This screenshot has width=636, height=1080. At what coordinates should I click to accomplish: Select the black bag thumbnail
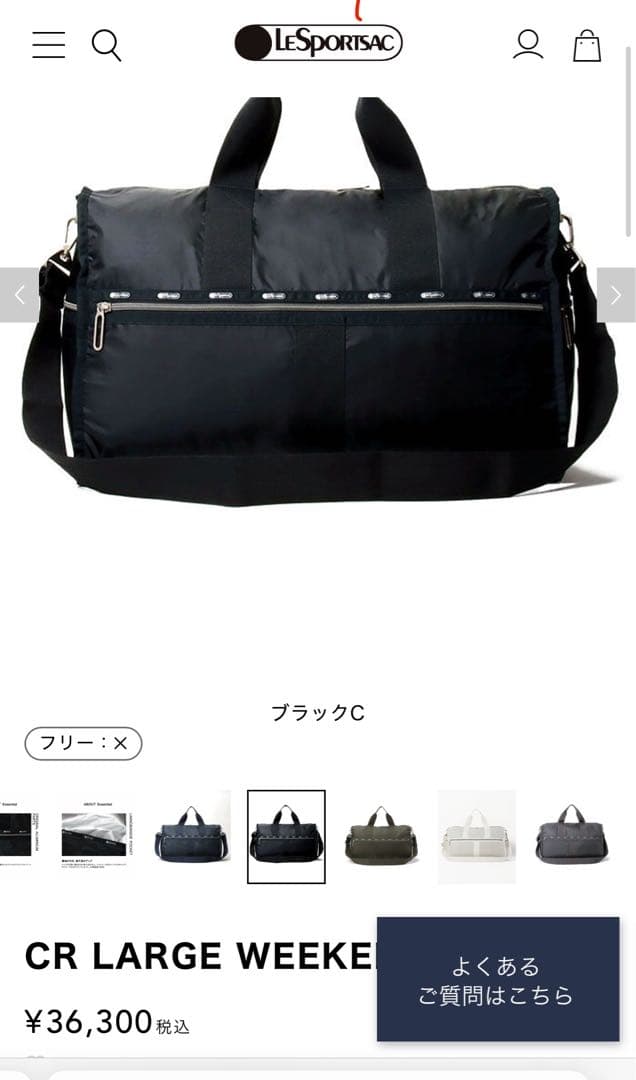tap(286, 837)
